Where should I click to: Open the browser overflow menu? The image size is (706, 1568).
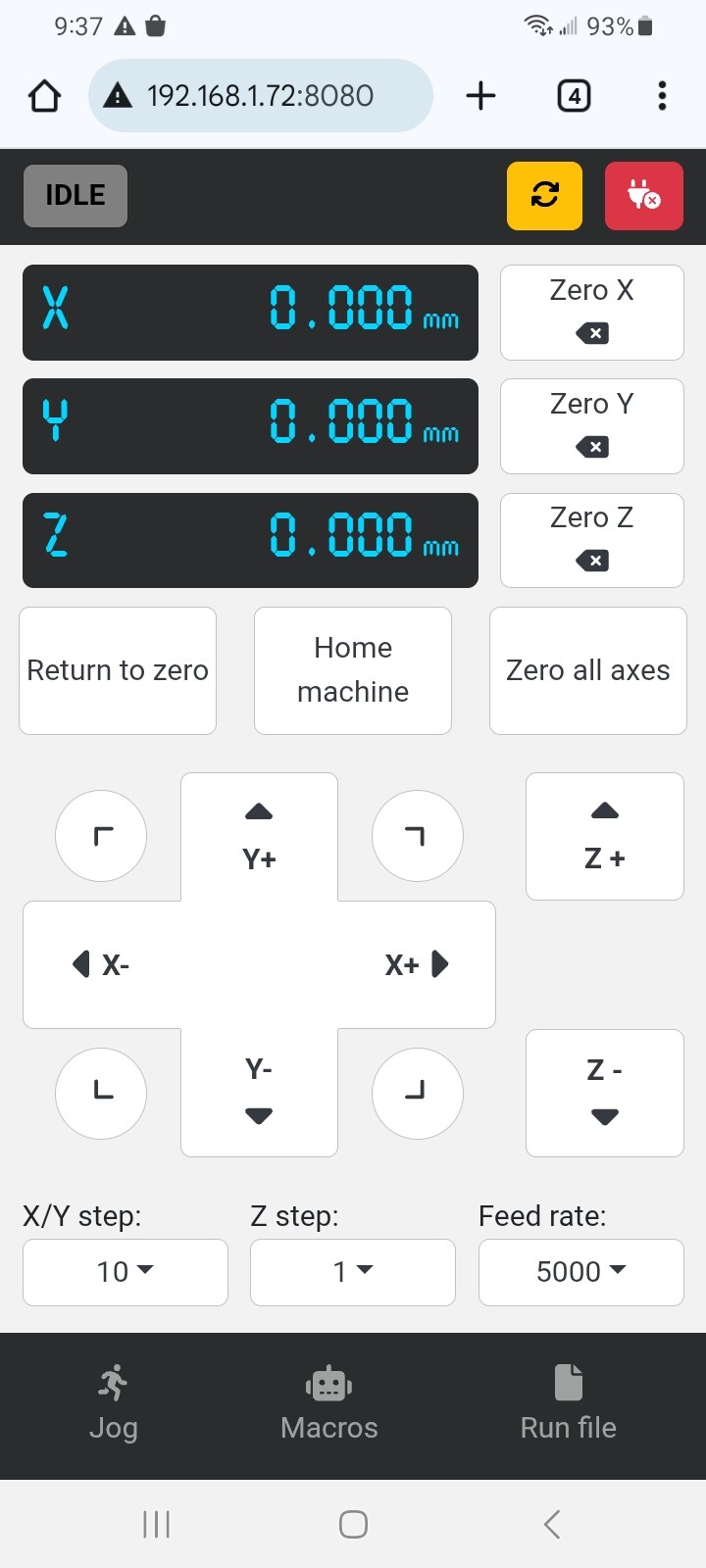[x=662, y=96]
